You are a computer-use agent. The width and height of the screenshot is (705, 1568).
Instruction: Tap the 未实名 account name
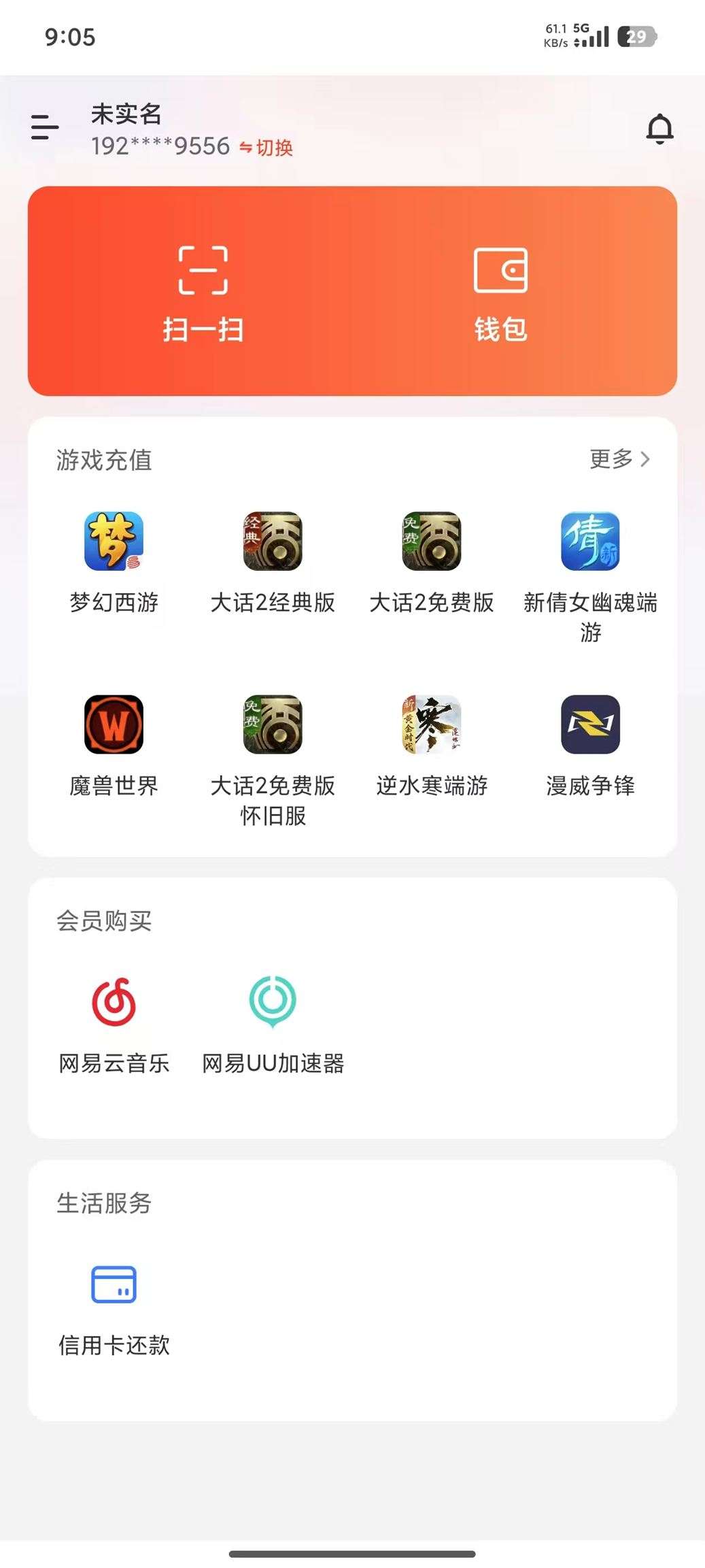click(x=126, y=114)
